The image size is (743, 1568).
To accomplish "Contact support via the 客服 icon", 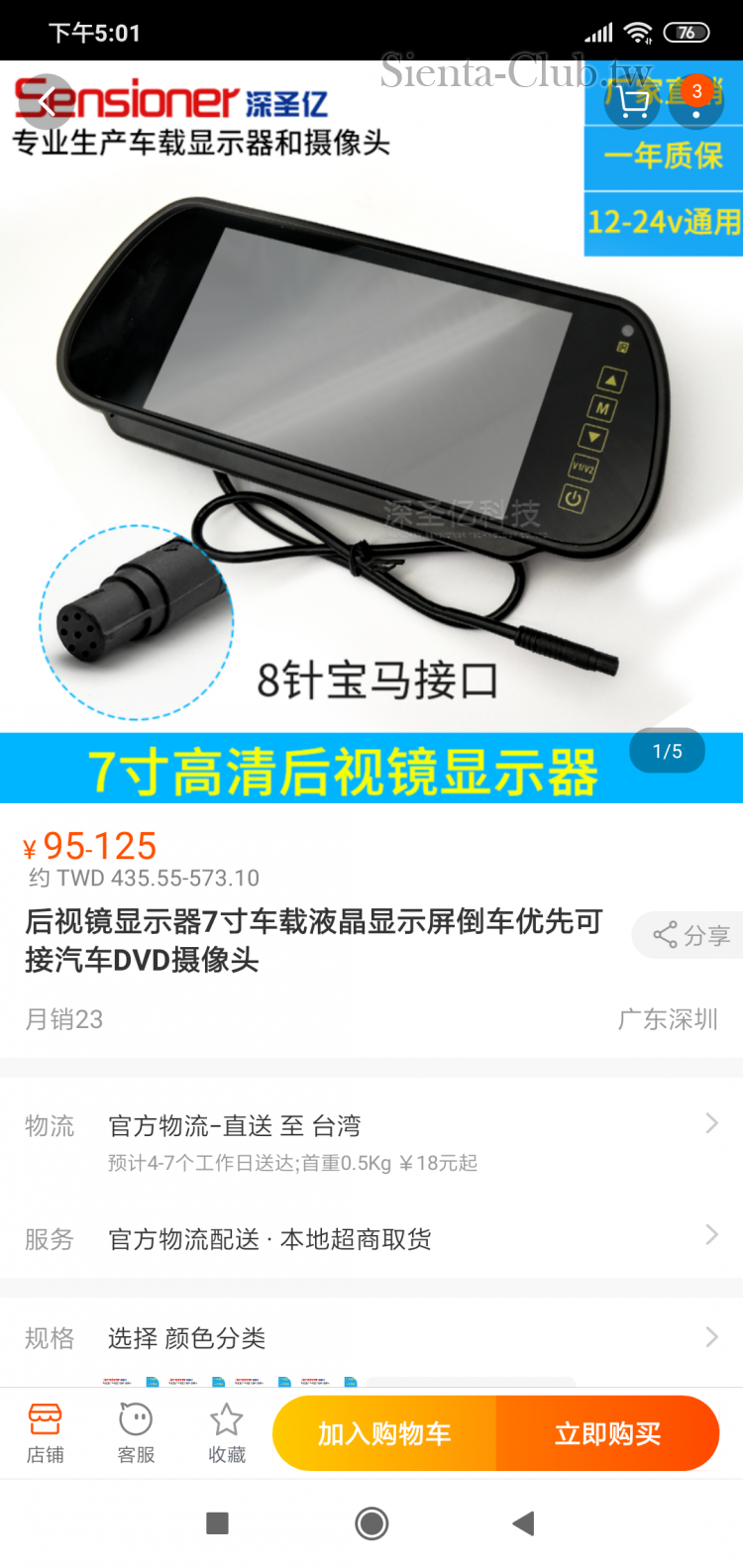I will tap(135, 1432).
